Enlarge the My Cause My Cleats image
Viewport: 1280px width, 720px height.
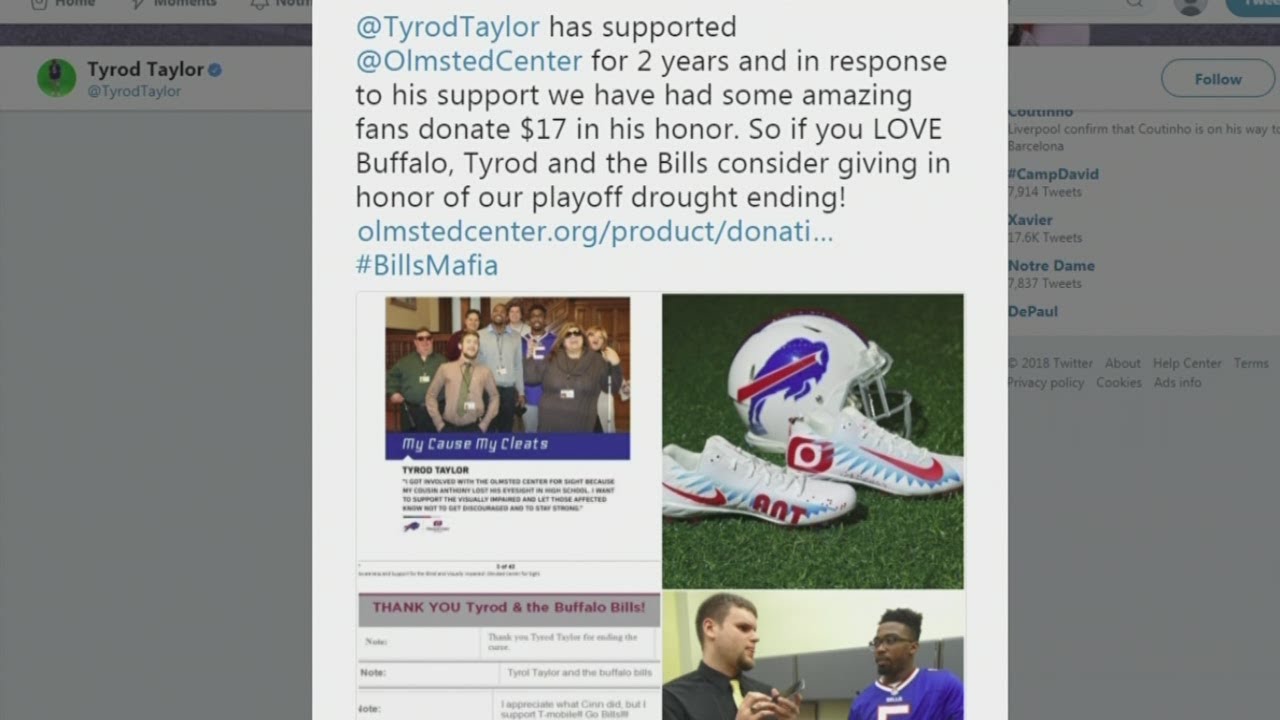coord(508,425)
